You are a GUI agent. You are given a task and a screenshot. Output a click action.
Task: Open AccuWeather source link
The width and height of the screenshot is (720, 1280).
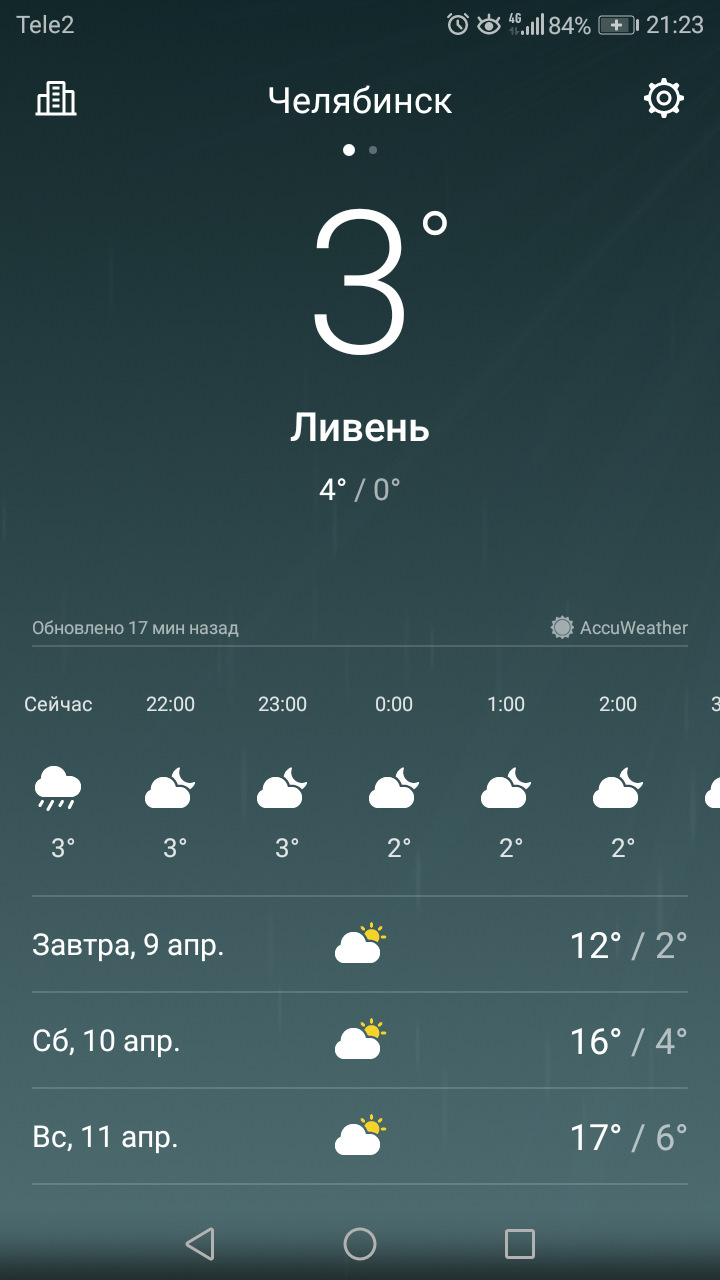(x=620, y=628)
